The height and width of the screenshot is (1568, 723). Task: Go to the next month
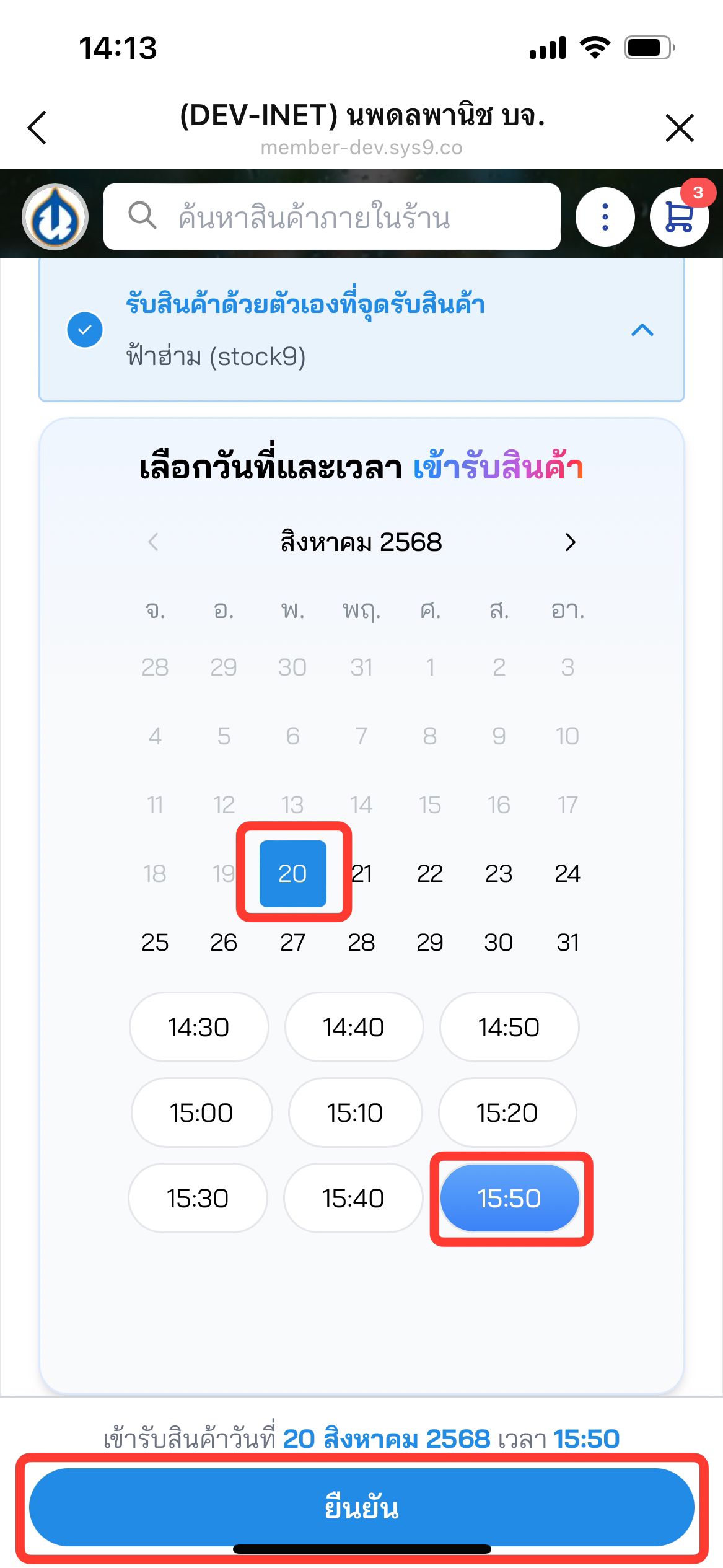[x=570, y=542]
